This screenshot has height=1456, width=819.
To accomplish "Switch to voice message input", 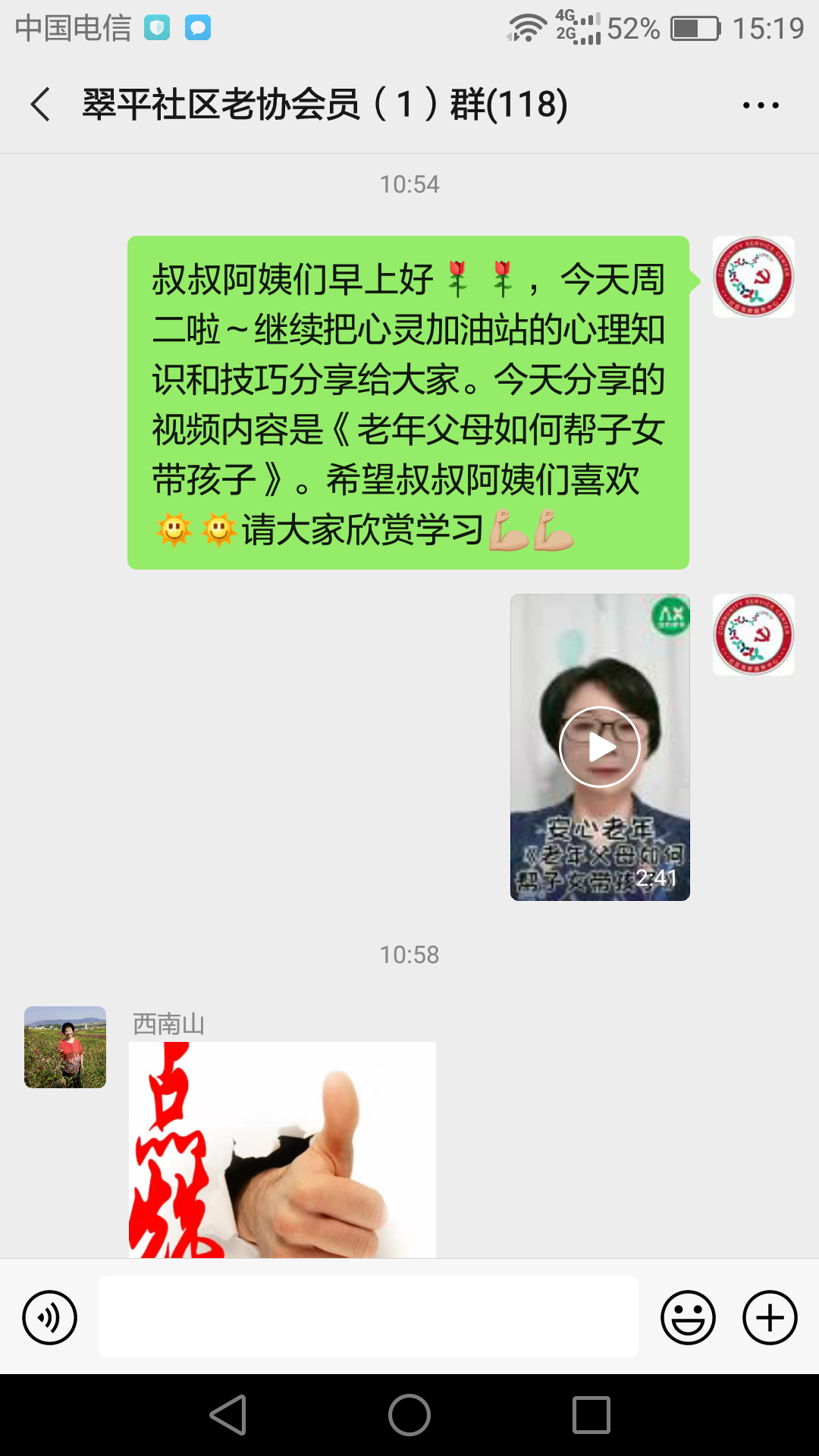I will [50, 1317].
